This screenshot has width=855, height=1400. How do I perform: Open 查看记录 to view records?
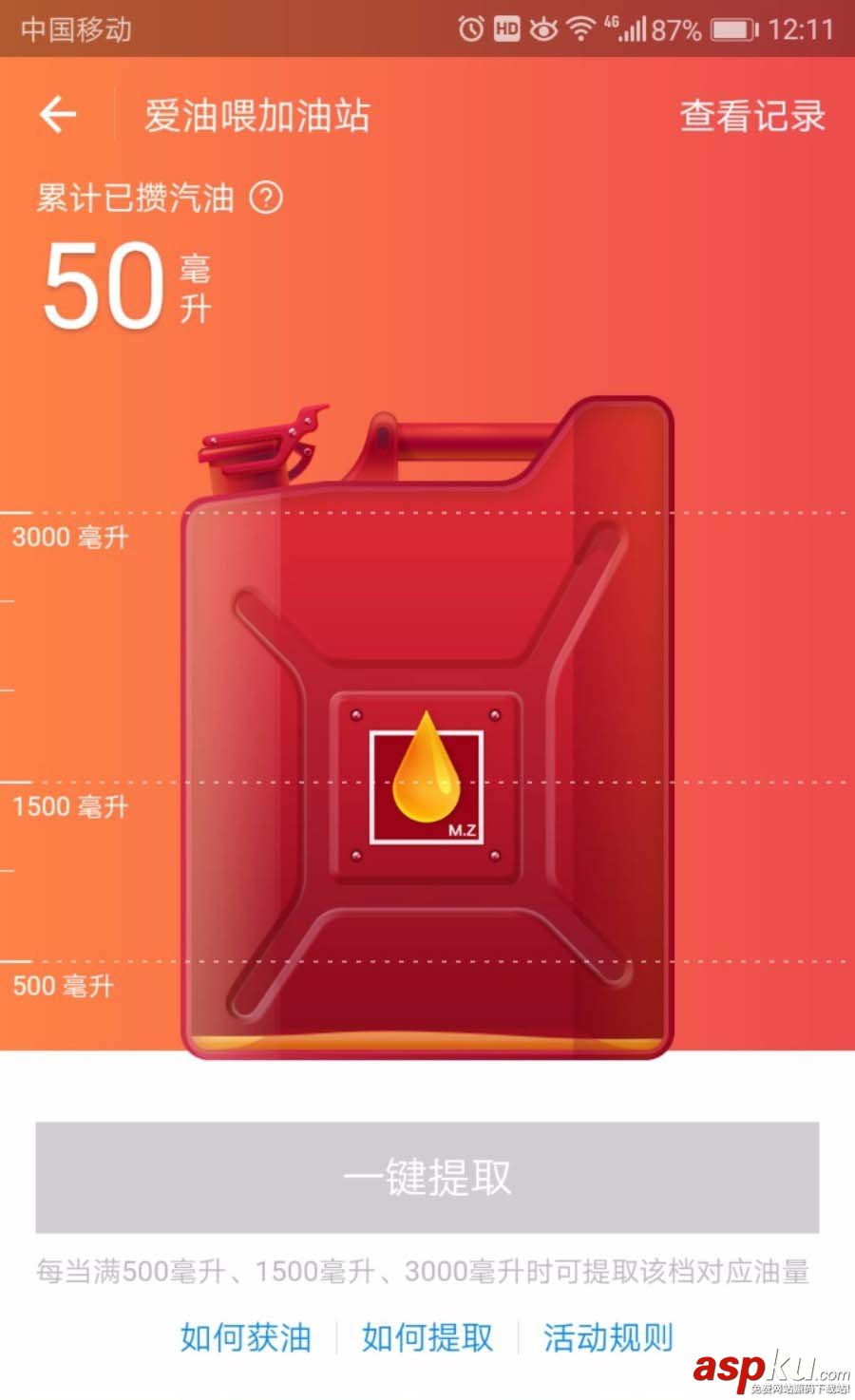point(752,116)
